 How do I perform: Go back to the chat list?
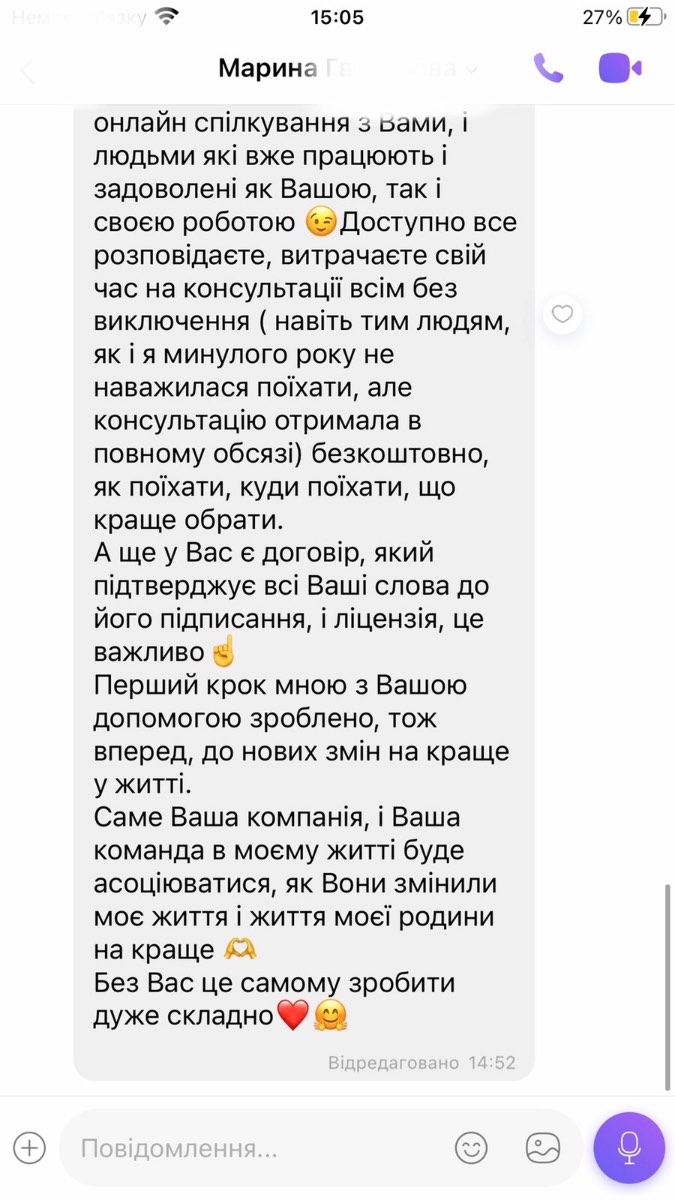(27, 70)
